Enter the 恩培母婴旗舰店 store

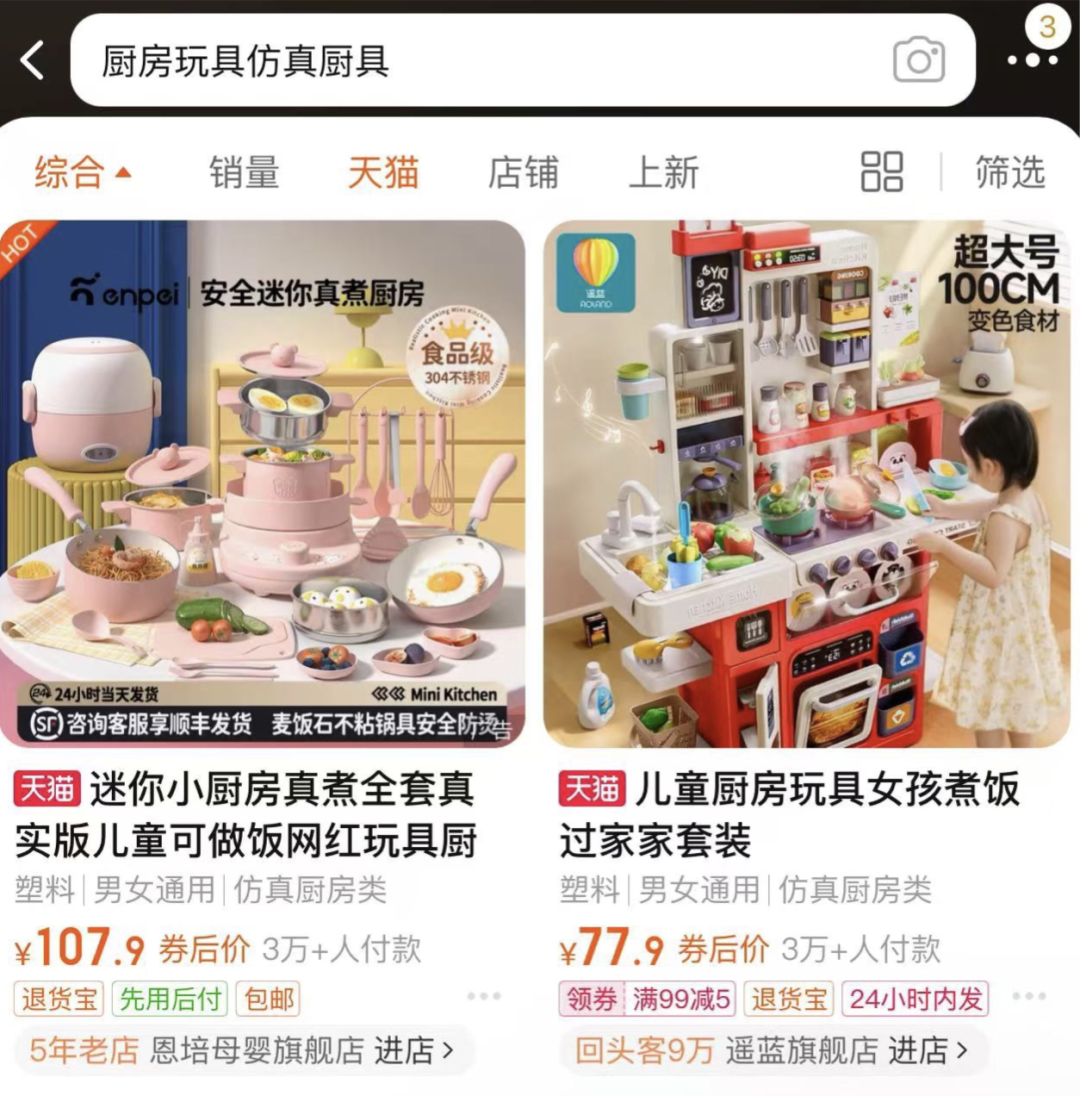(300, 1051)
